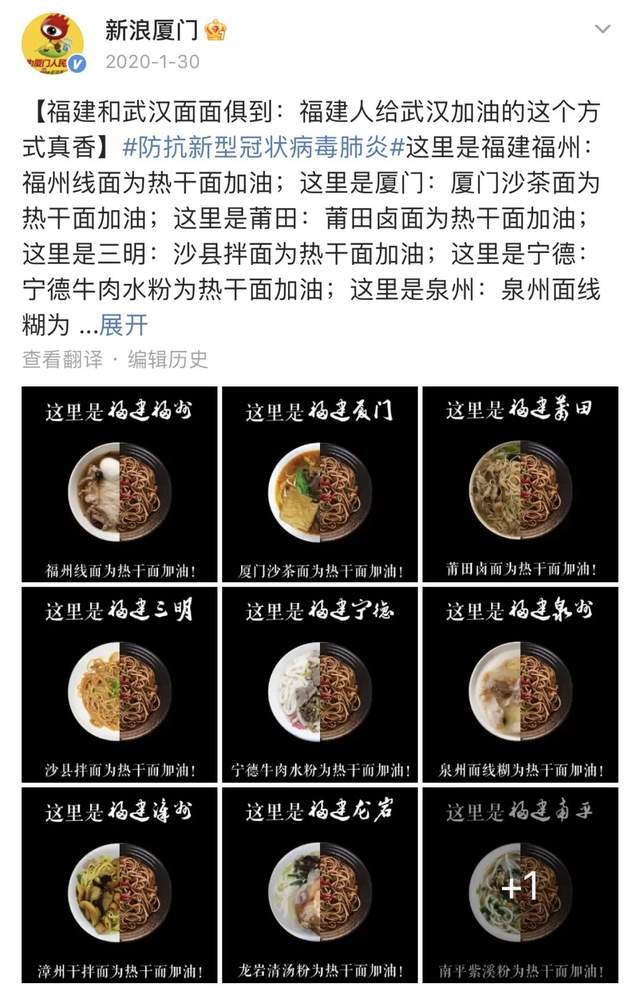This screenshot has height=995, width=640.
Task: Open the post options chevron
Action: [x=602, y=30]
